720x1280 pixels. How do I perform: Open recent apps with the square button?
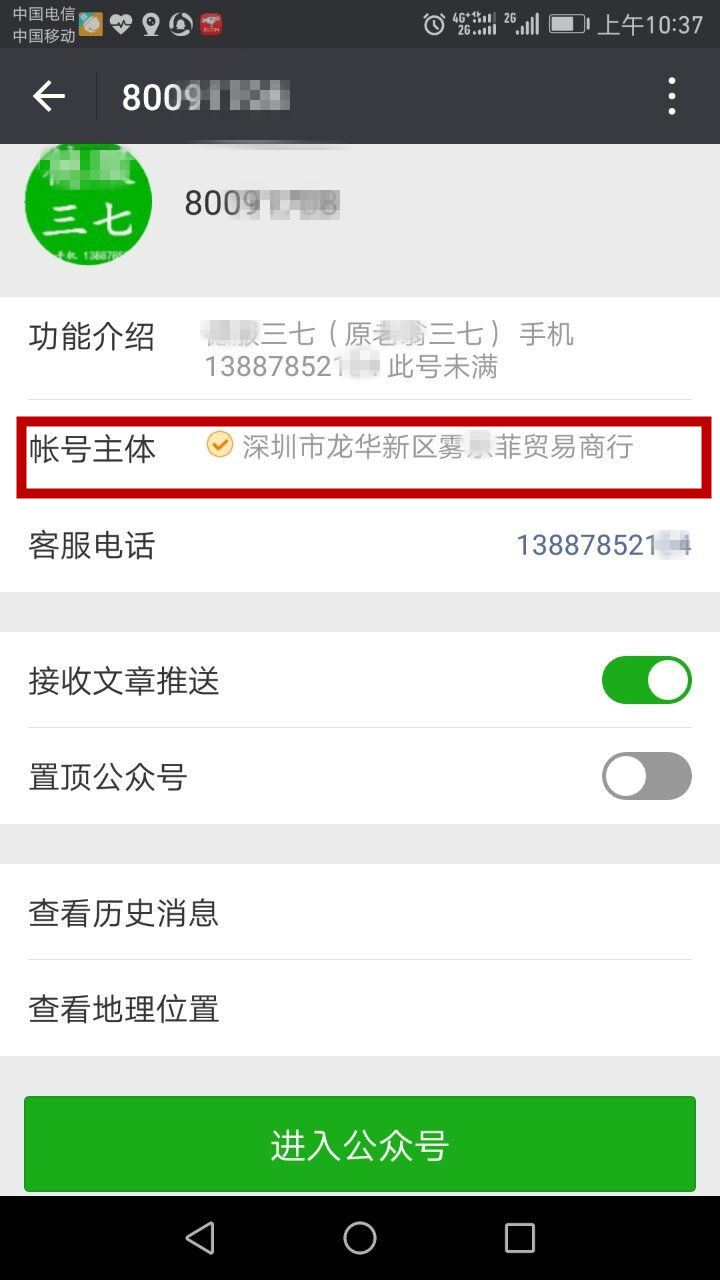(520, 1238)
